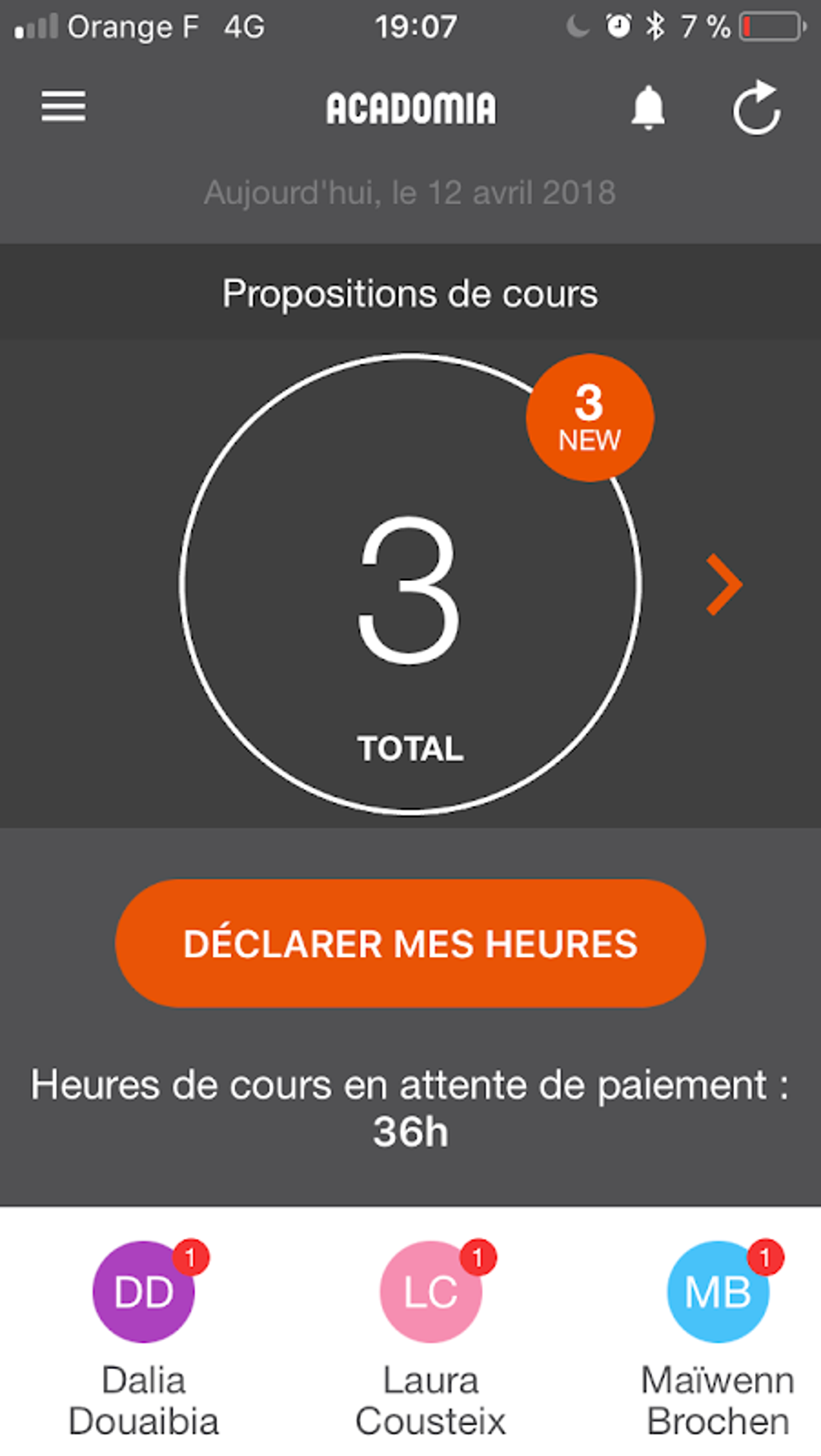Screen dimensions: 821x1456
Task: Open the hamburger navigation menu
Action: [63, 106]
